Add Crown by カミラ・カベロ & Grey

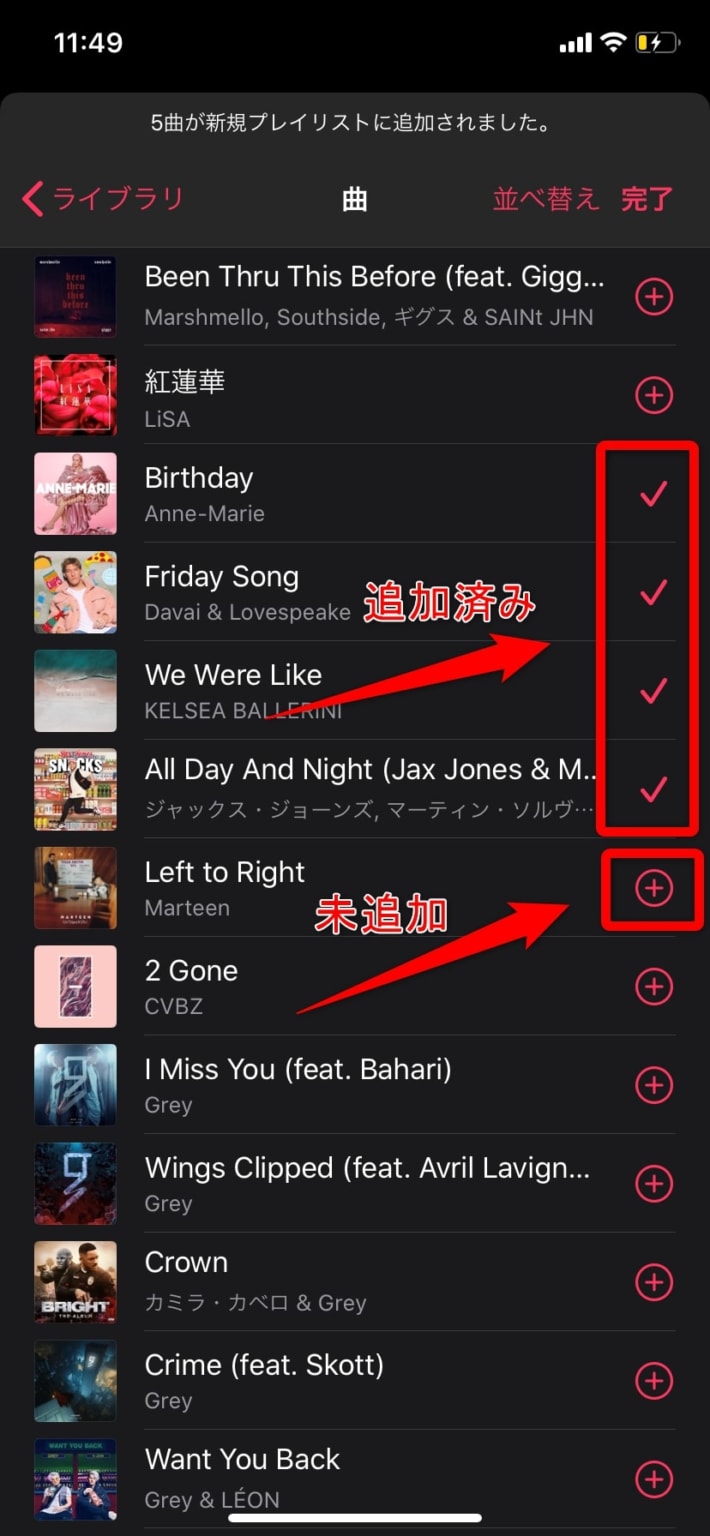(x=654, y=1282)
